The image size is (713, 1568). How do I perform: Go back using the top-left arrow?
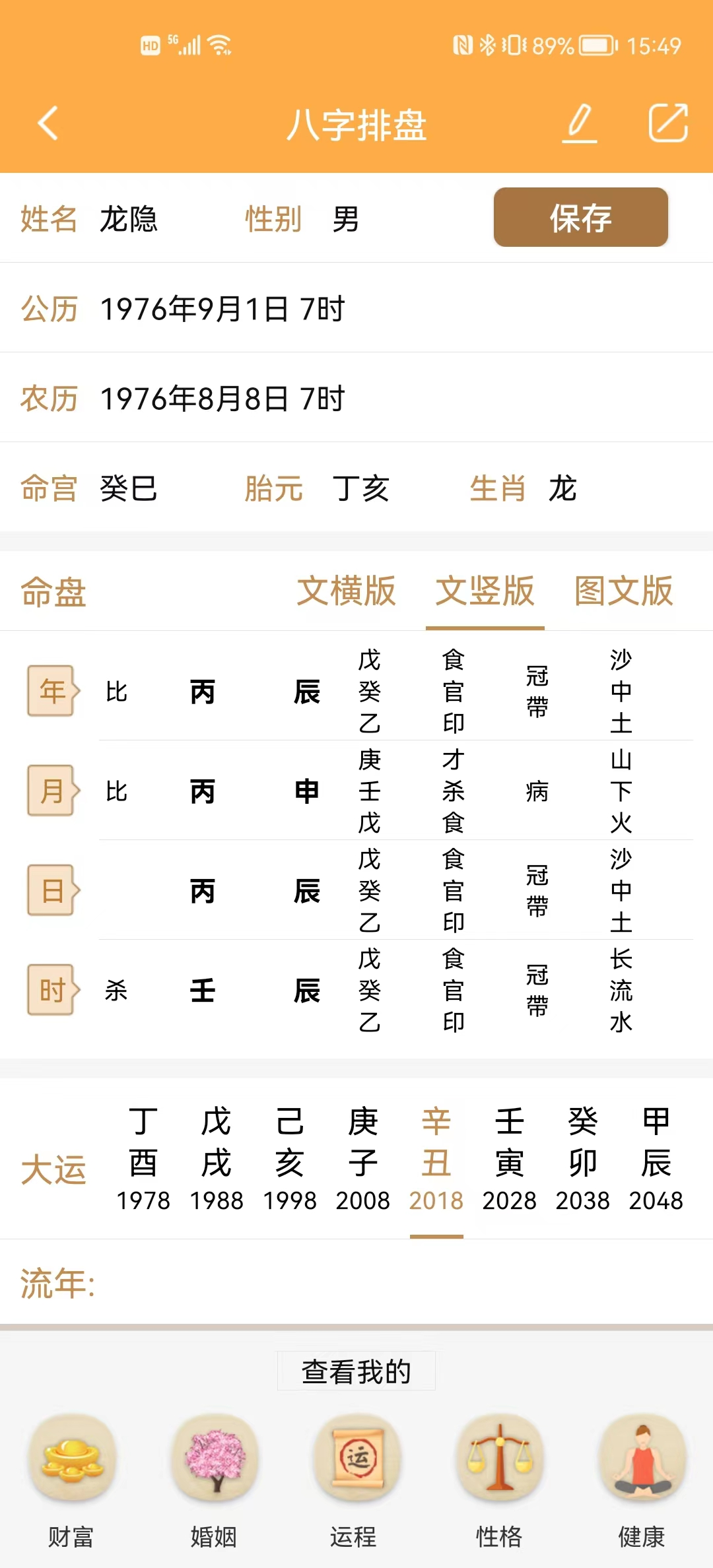pyautogui.click(x=48, y=123)
